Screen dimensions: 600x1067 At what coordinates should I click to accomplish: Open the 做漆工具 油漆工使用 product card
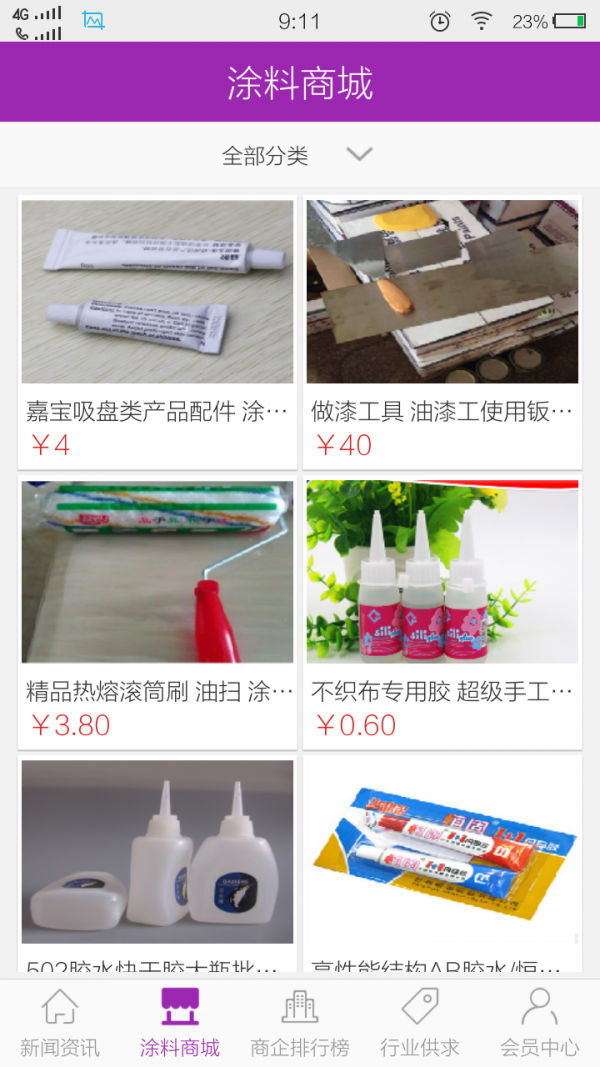[442, 332]
